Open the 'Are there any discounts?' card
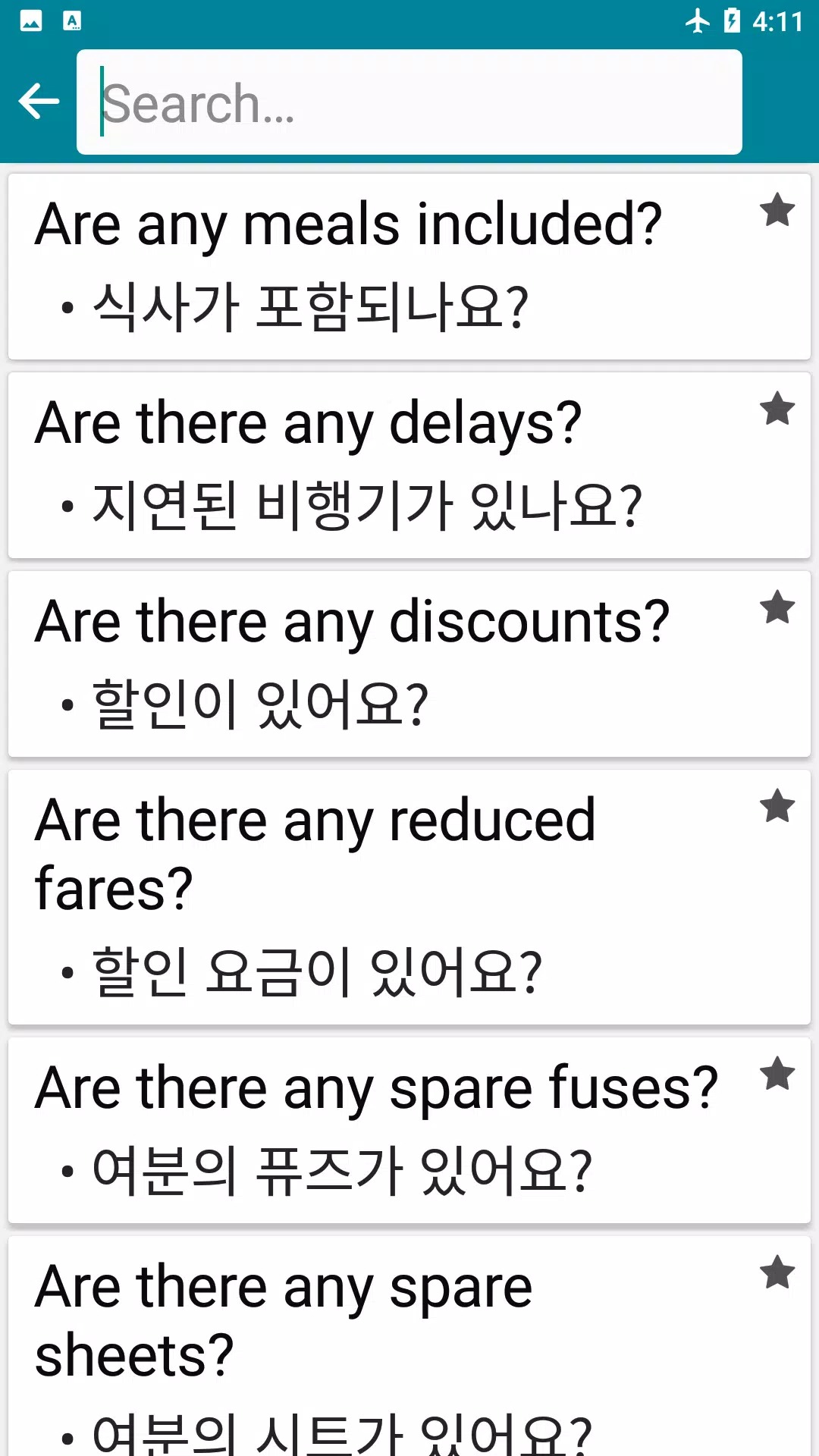 [364, 664]
